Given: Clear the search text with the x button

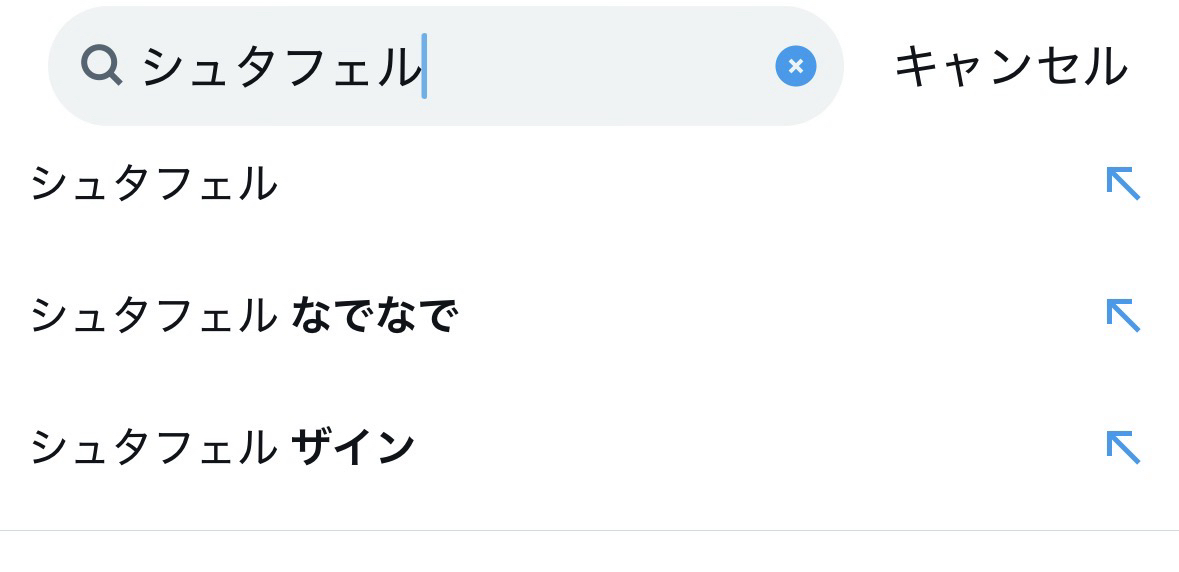Looking at the screenshot, I should [x=795, y=67].
